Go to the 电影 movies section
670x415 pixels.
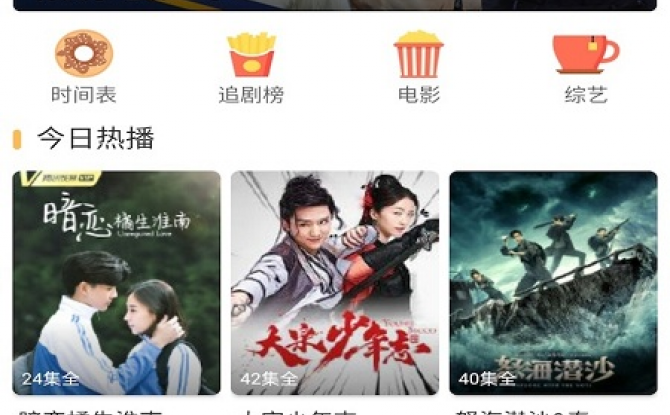[418, 66]
